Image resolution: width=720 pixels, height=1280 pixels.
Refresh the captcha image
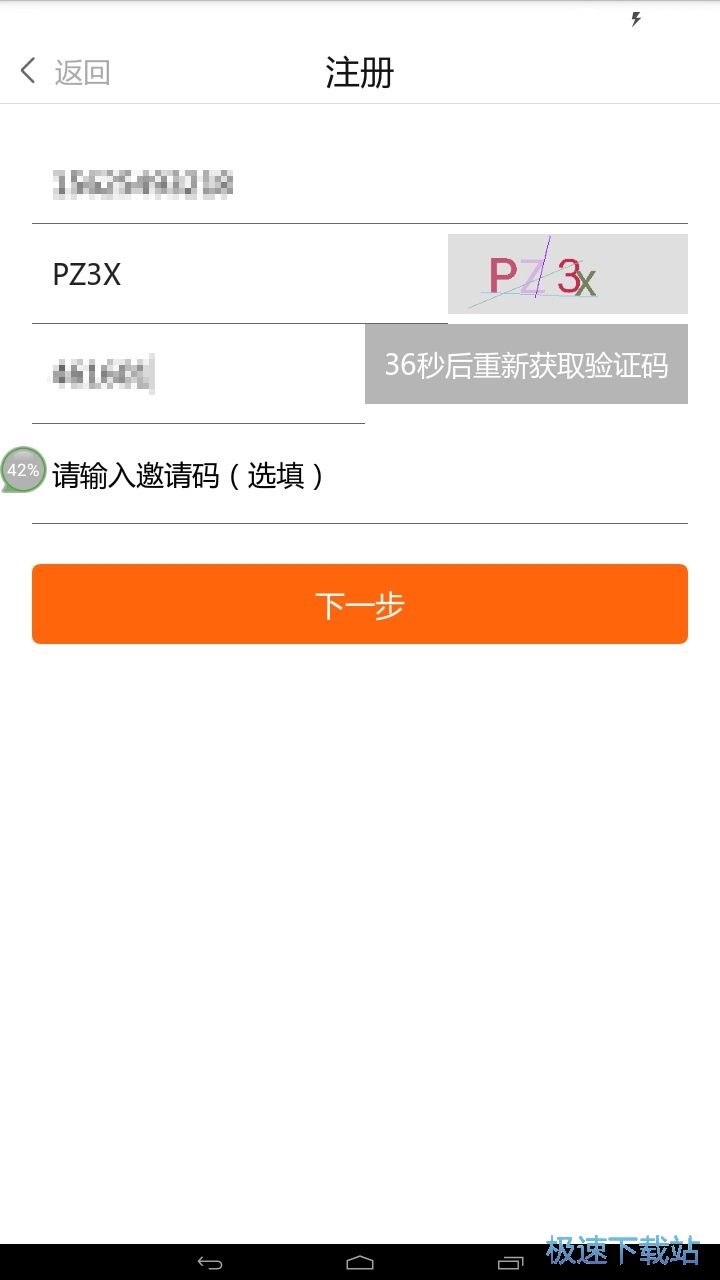[568, 274]
